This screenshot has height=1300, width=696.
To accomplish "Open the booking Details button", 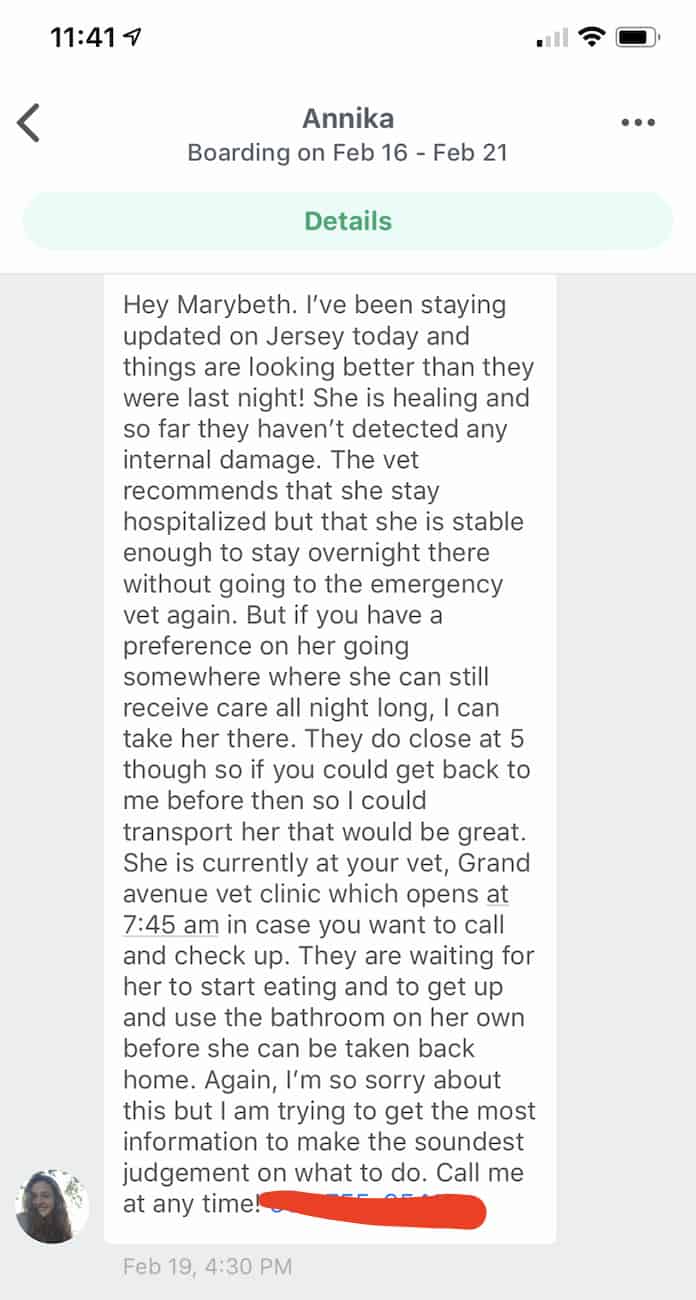I will click(x=348, y=221).
